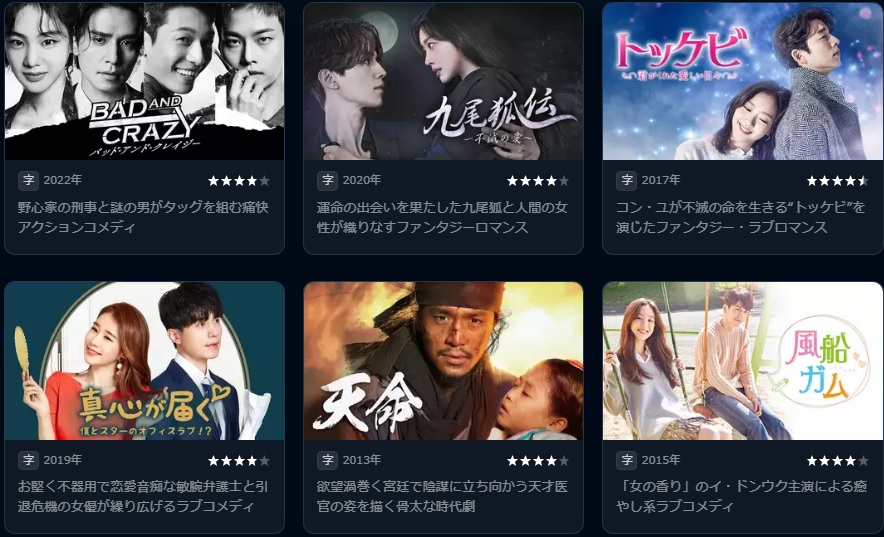Open the トッケビ drama card
Image resolution: width=884 pixels, height=537 pixels.
pos(742,82)
